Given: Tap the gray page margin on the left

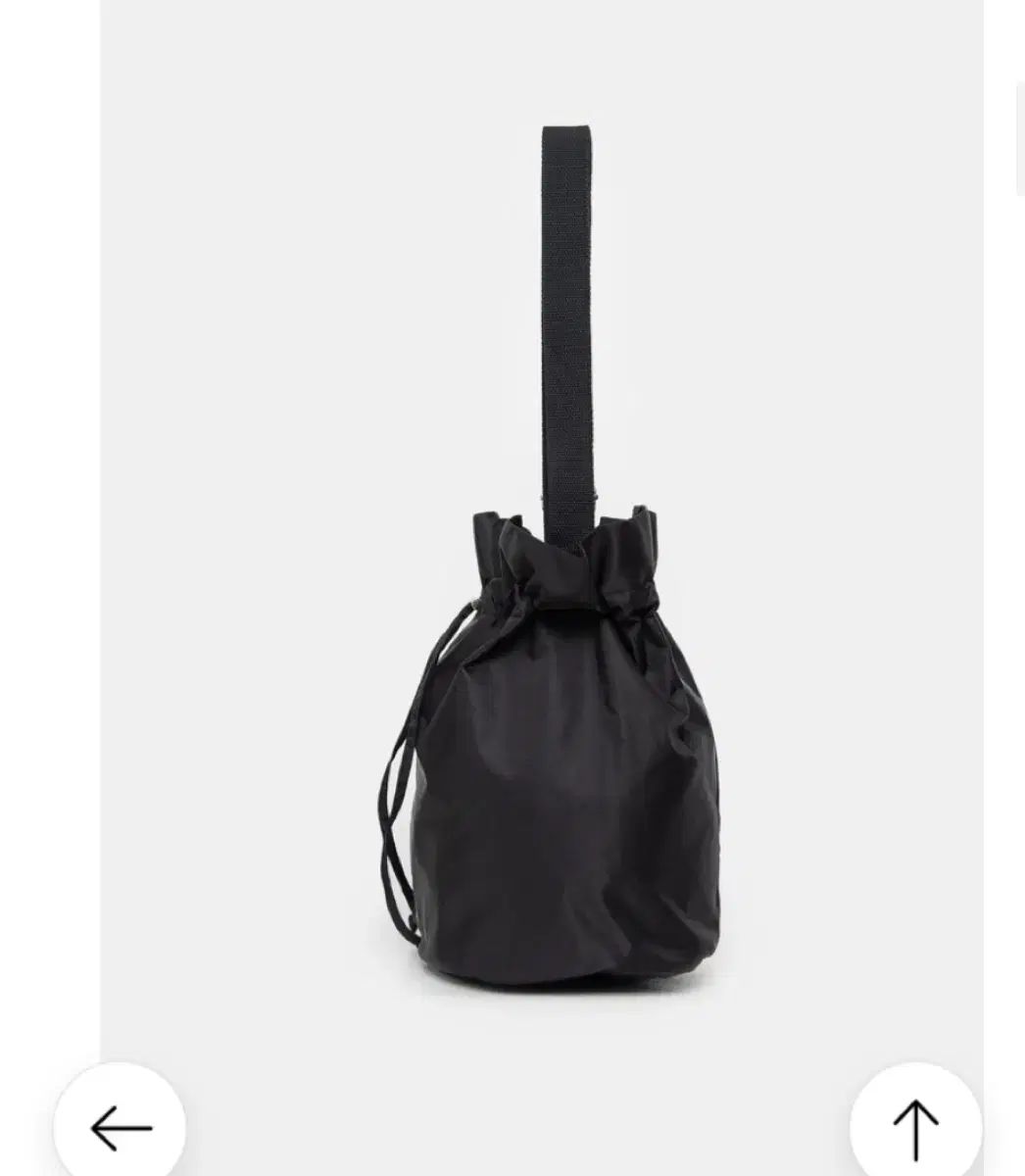Looking at the screenshot, I should click(x=49, y=588).
